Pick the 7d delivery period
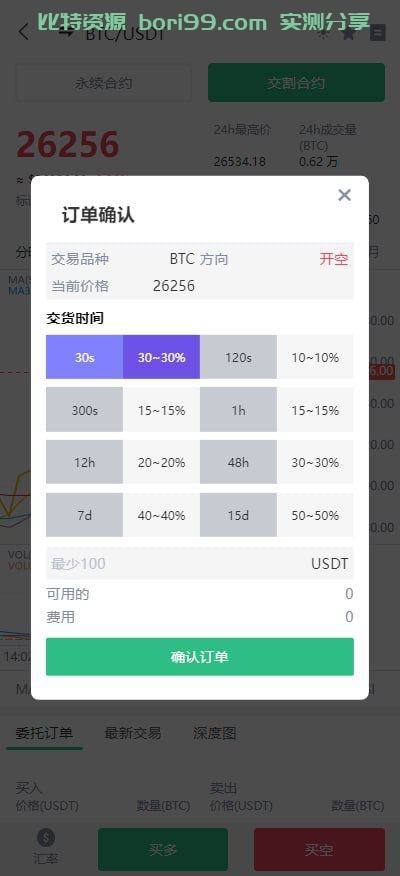400x876 pixels. pos(84,515)
